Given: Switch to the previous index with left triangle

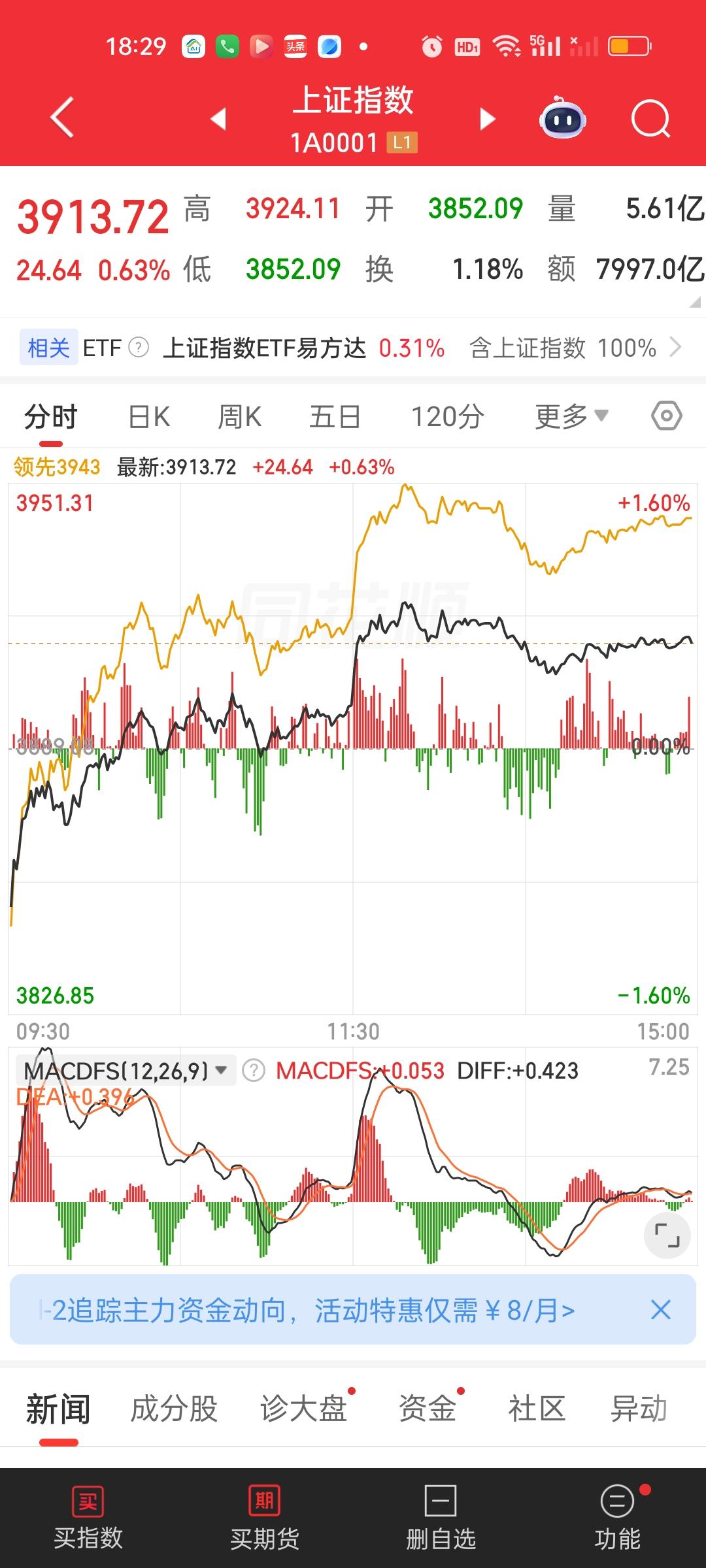Looking at the screenshot, I should point(218,118).
